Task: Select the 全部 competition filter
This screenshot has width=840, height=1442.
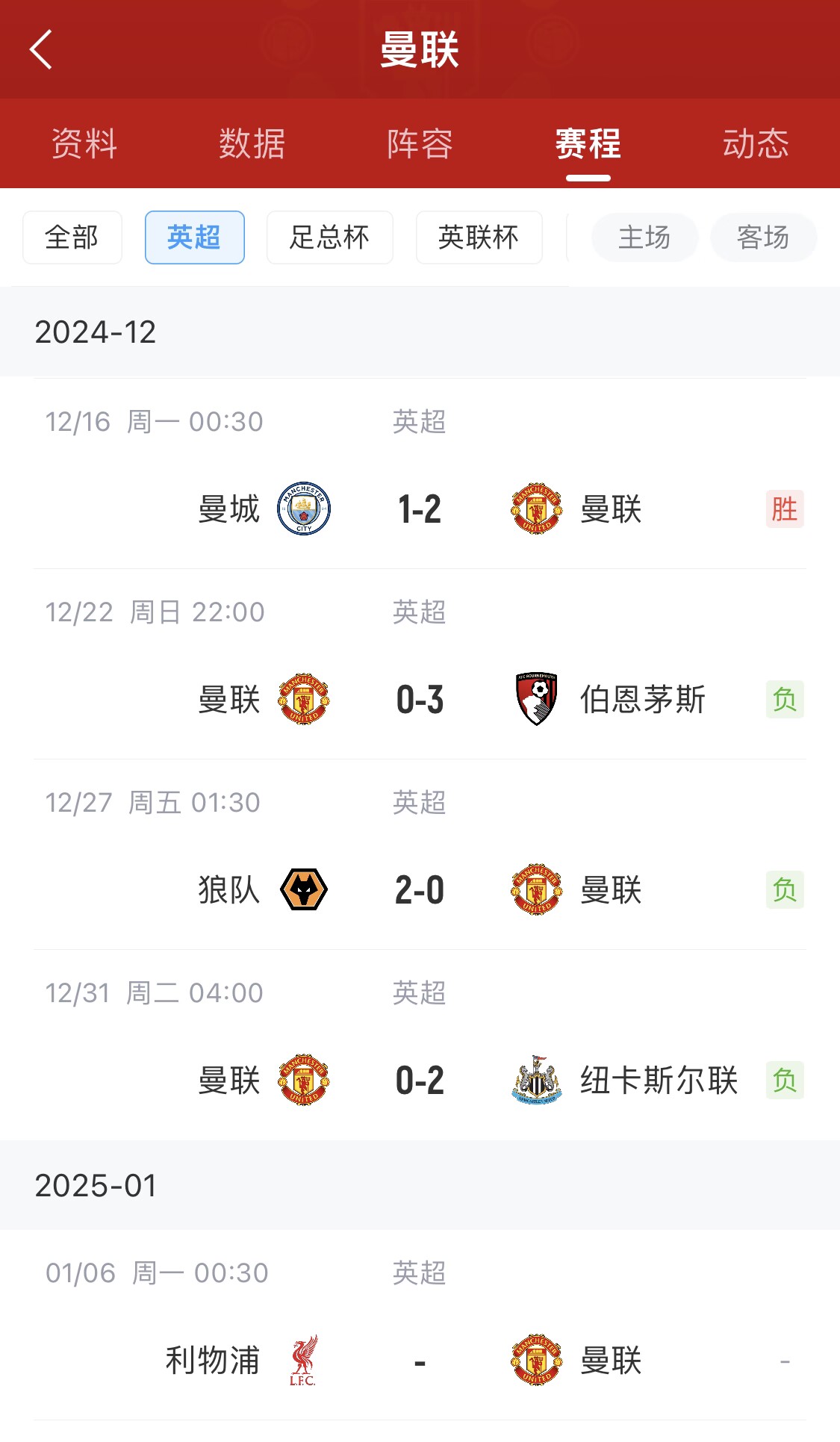Action: pos(72,237)
